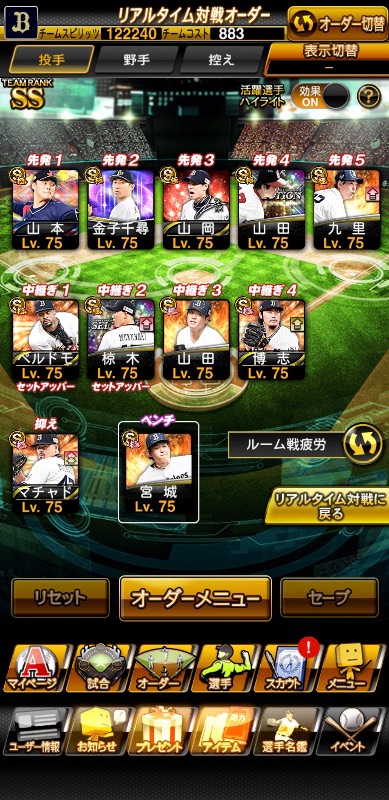This screenshot has width=389, height=800.
Task: Open the help question mark icon
Action: 369,96
